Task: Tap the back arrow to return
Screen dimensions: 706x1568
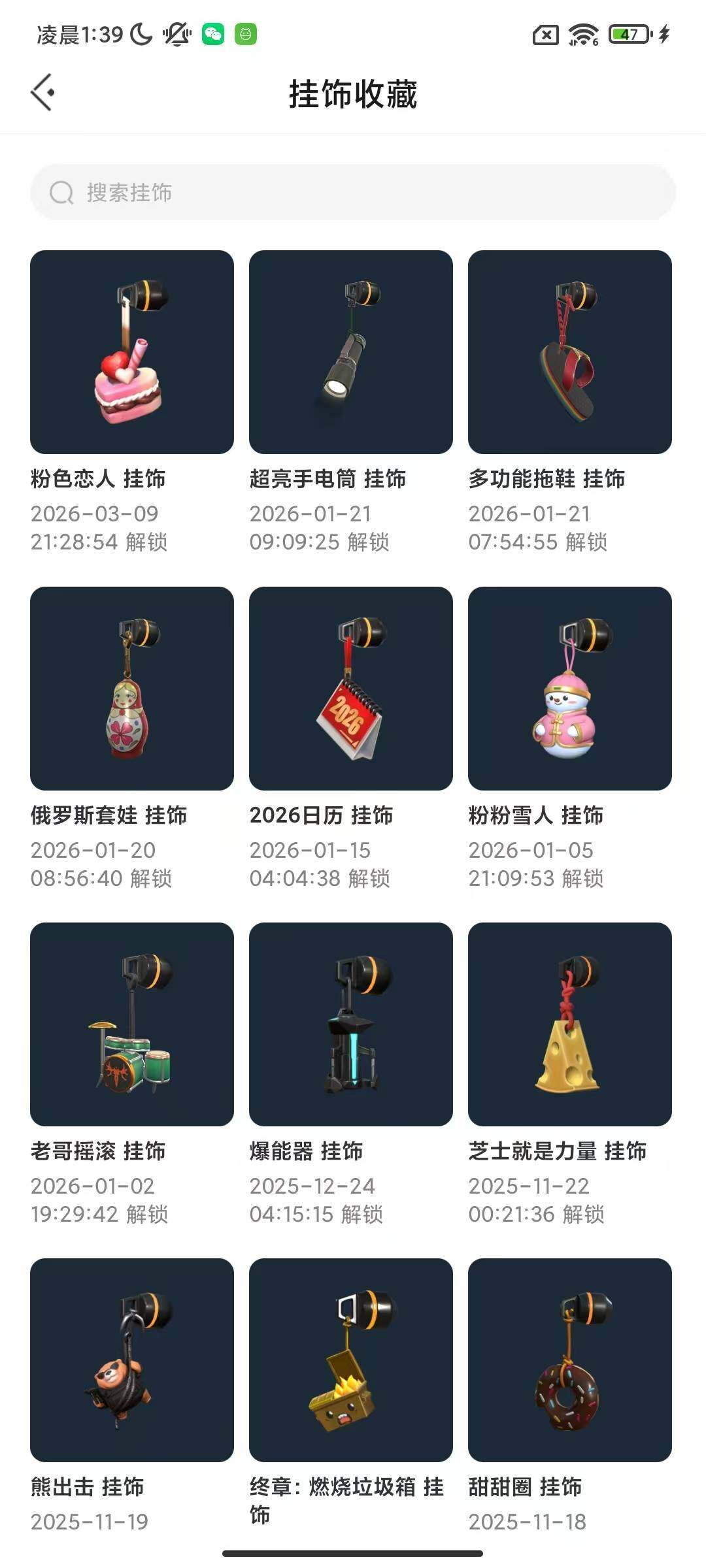Action: pyautogui.click(x=44, y=93)
